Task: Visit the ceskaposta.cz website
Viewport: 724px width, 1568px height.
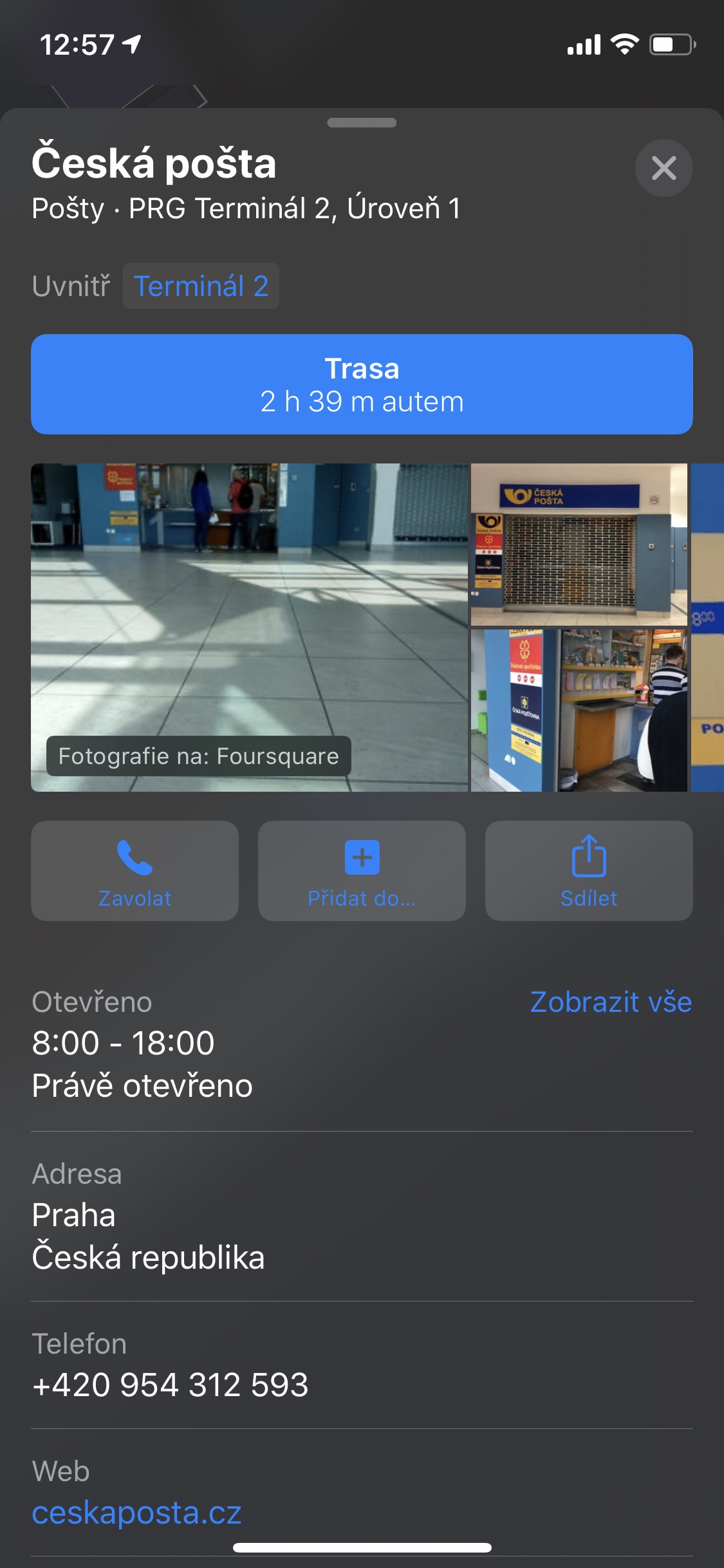Action: coord(137,1512)
